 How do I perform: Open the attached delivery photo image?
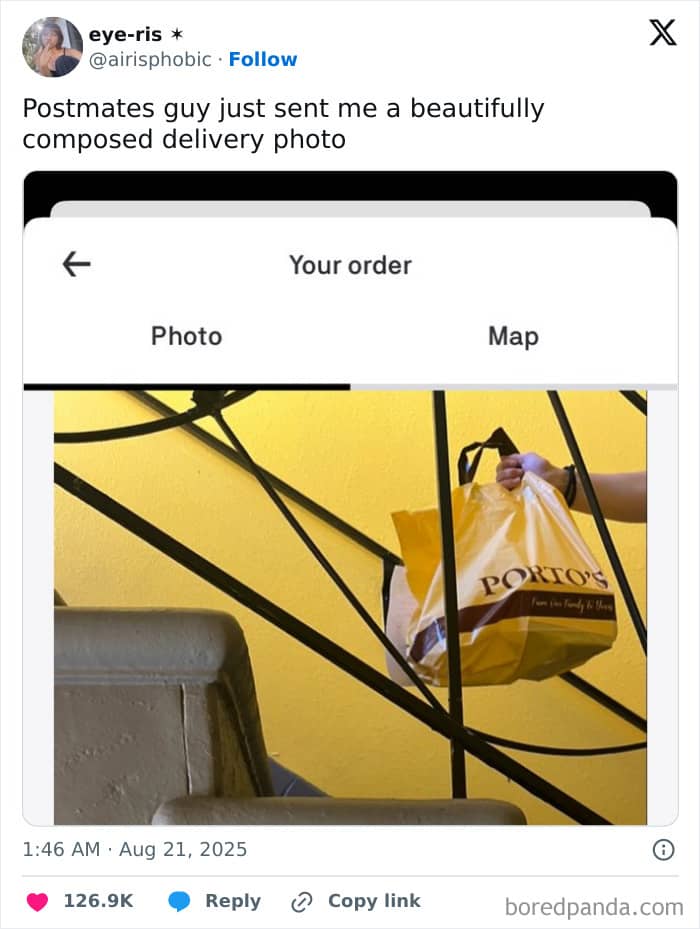(350, 498)
